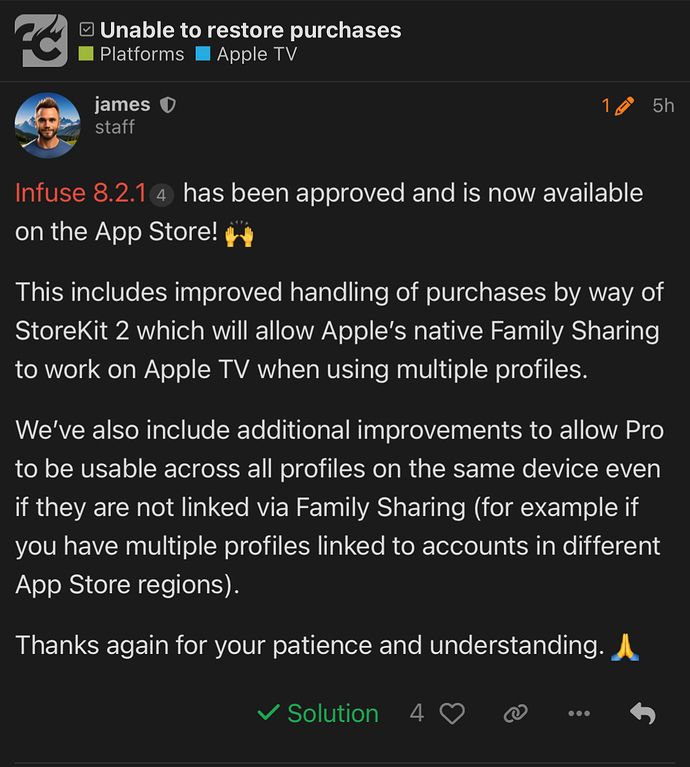
Task: Reply to james's post
Action: coord(643,713)
